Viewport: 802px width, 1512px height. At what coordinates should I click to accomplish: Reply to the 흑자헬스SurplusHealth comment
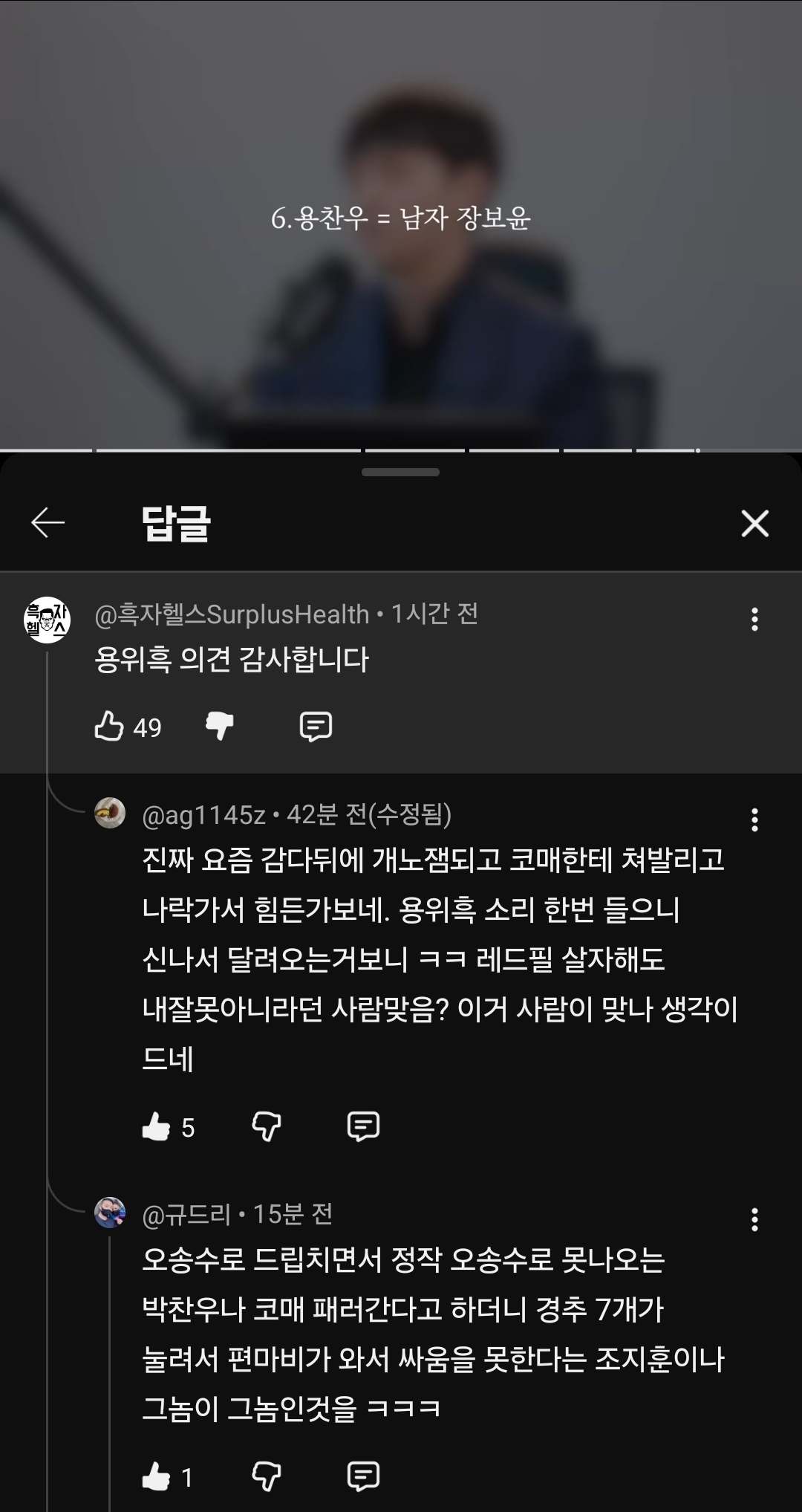316,726
